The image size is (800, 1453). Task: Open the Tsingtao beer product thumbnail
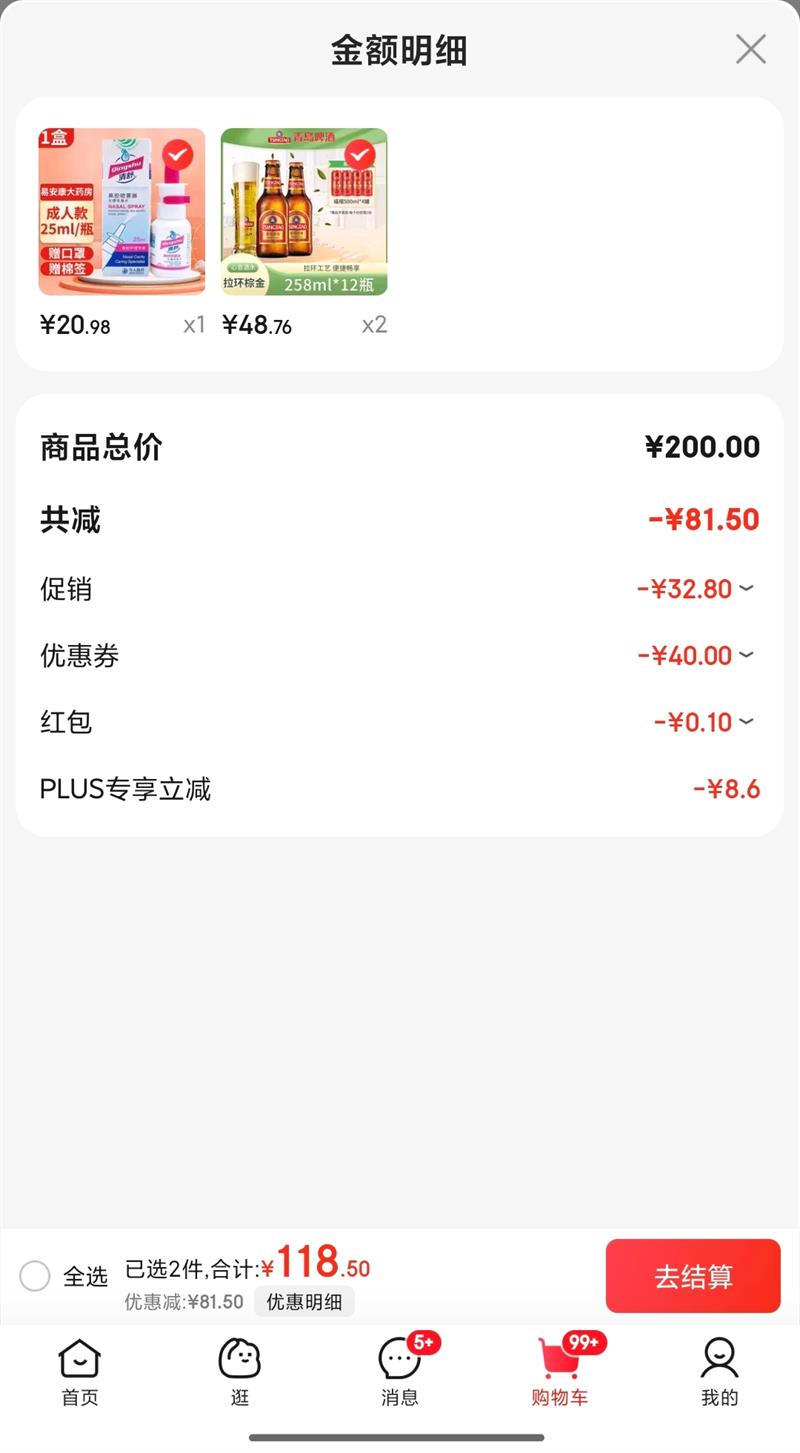[x=304, y=212]
